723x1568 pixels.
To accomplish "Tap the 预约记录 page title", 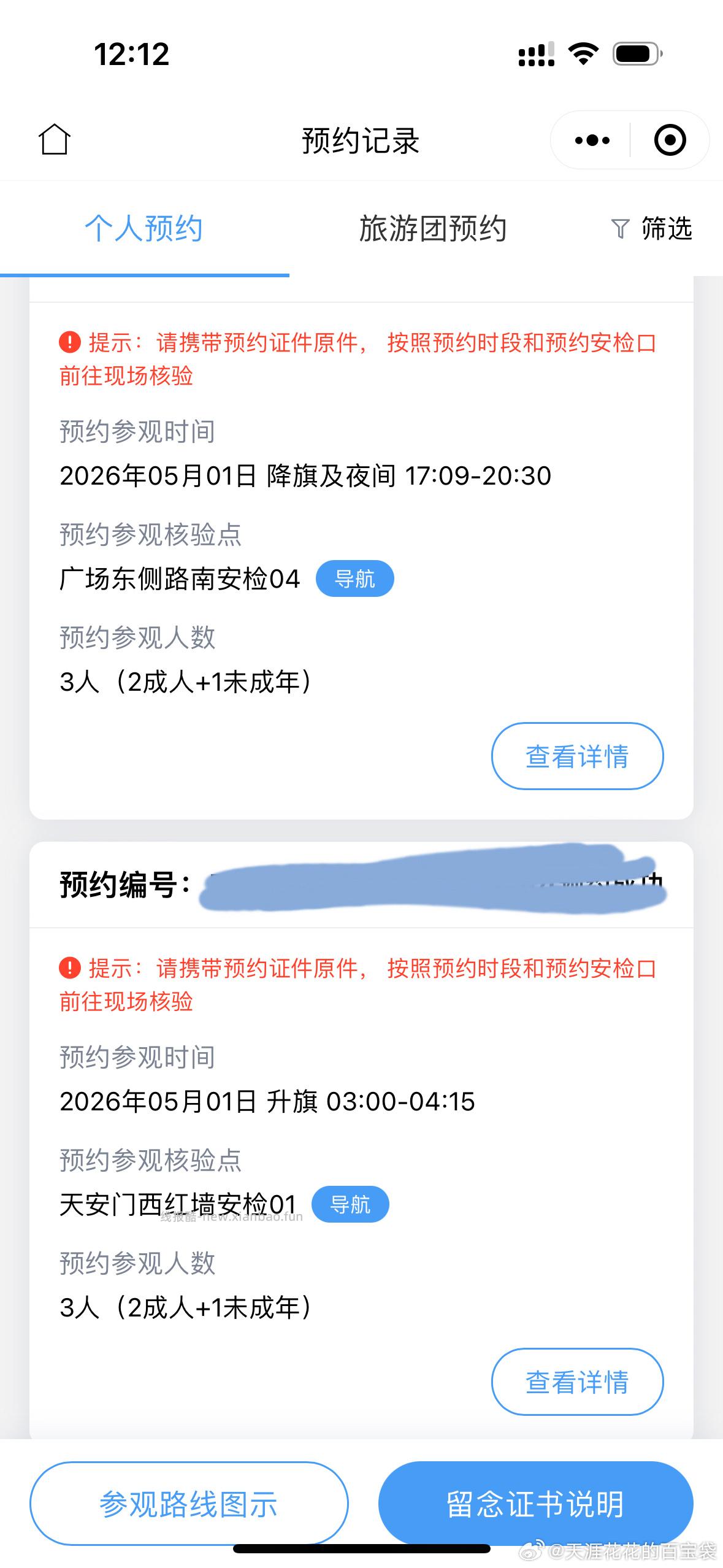I will click(x=361, y=140).
